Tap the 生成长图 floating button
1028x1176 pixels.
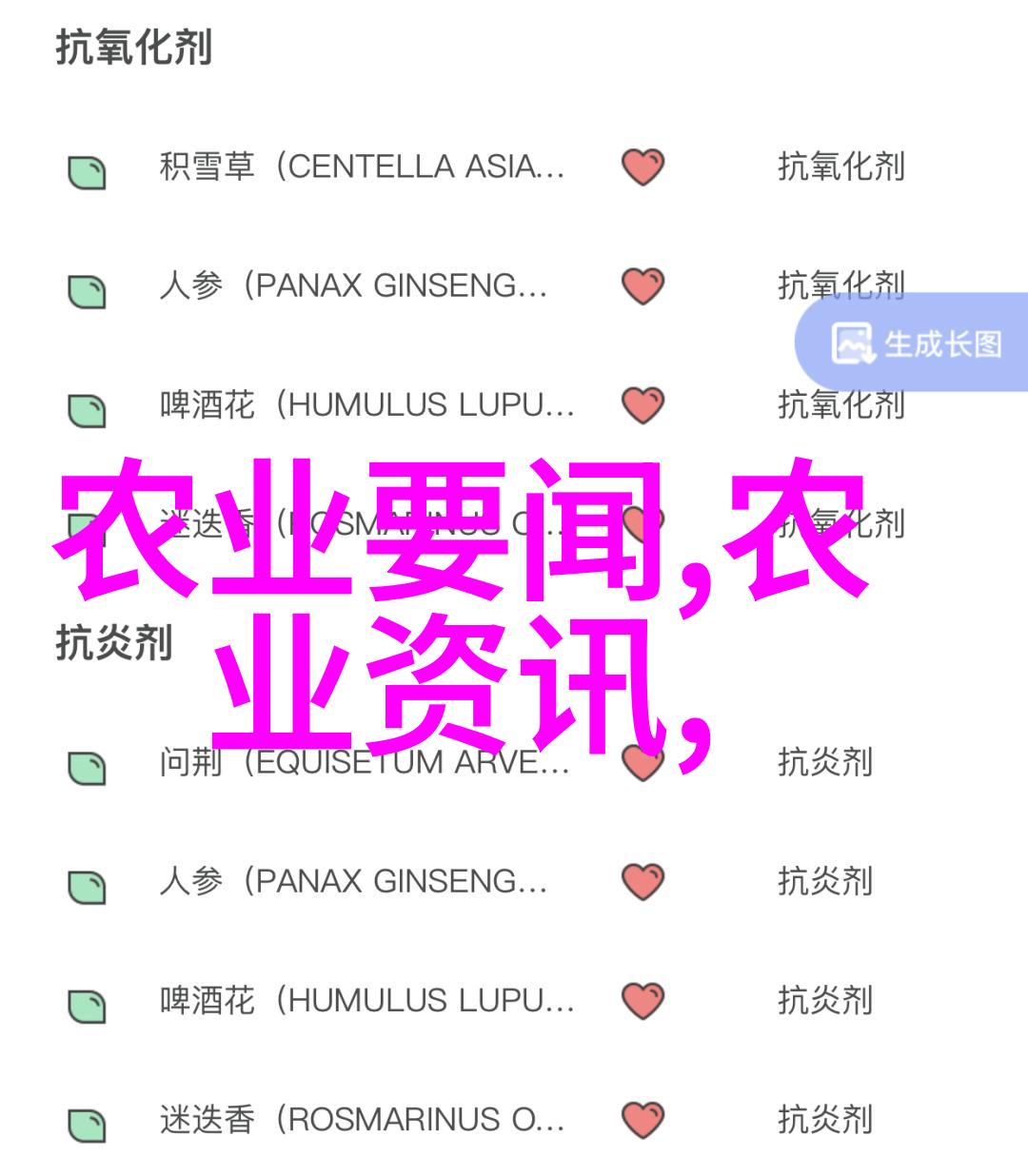916,343
